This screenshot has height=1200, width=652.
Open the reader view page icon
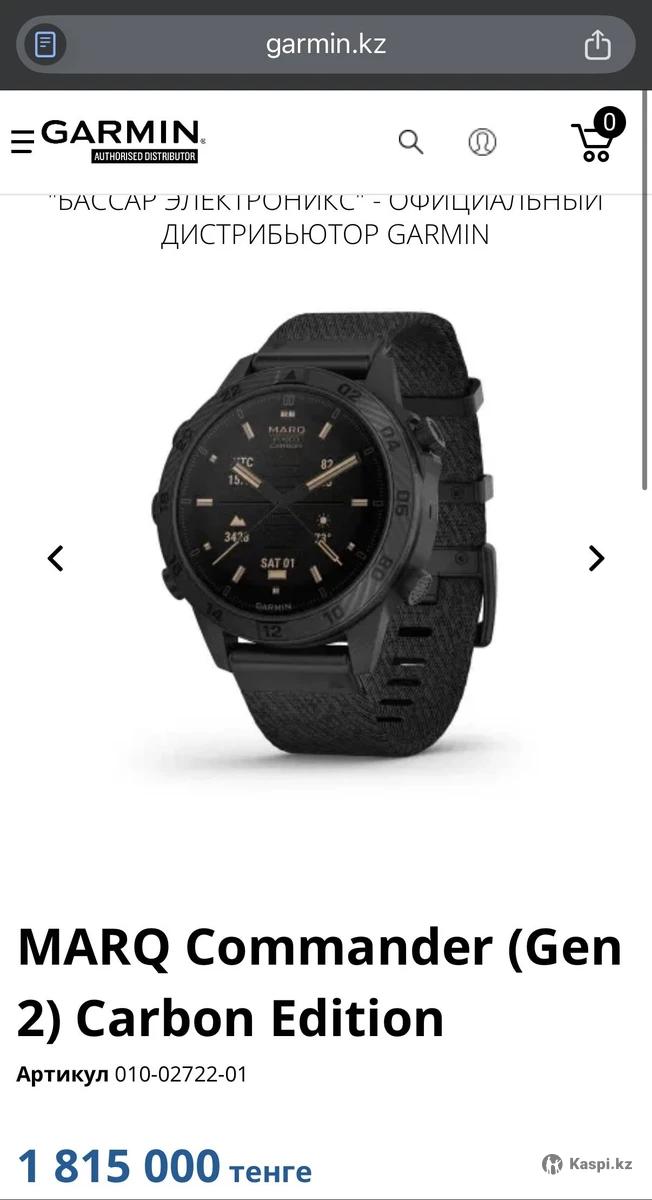tap(46, 45)
